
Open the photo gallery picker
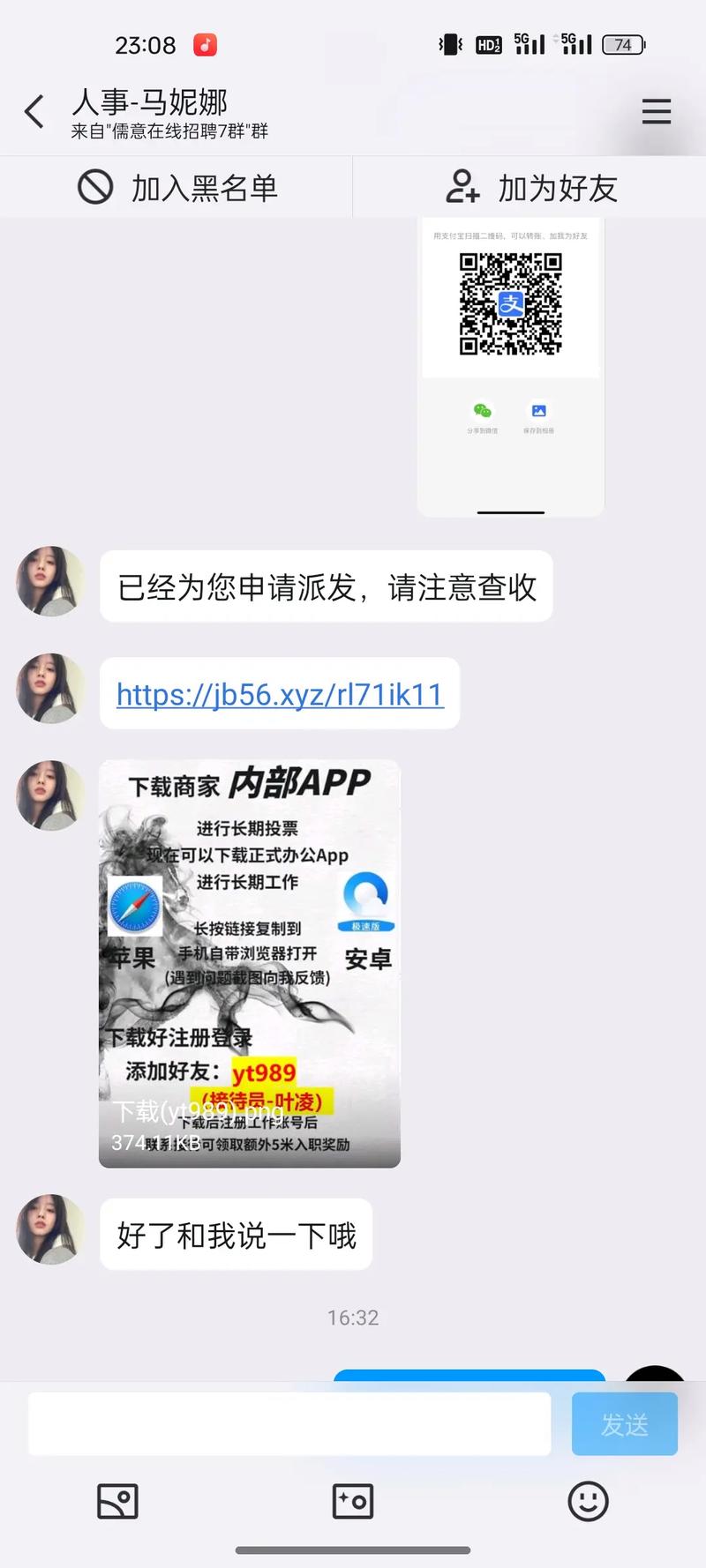(117, 1501)
